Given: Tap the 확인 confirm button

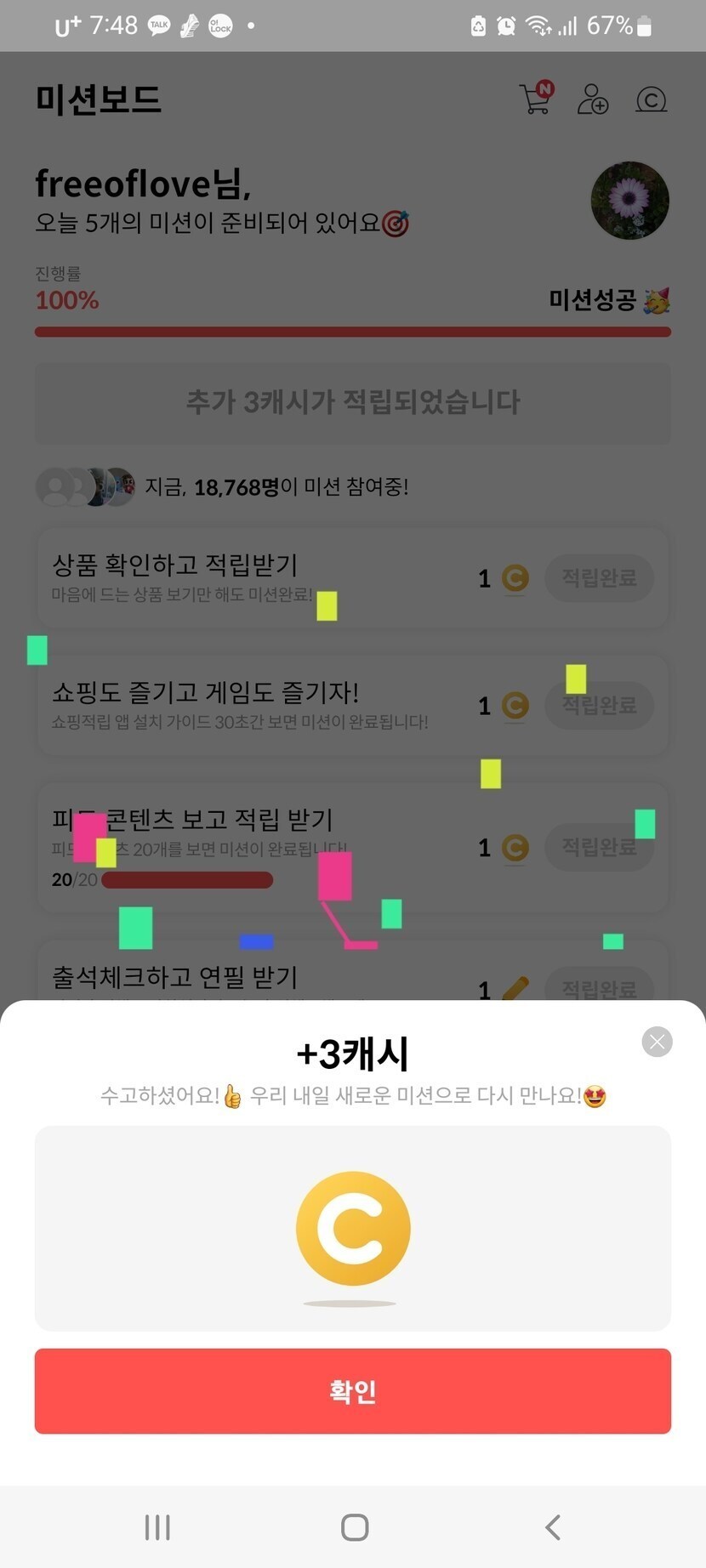Looking at the screenshot, I should pos(353,1391).
